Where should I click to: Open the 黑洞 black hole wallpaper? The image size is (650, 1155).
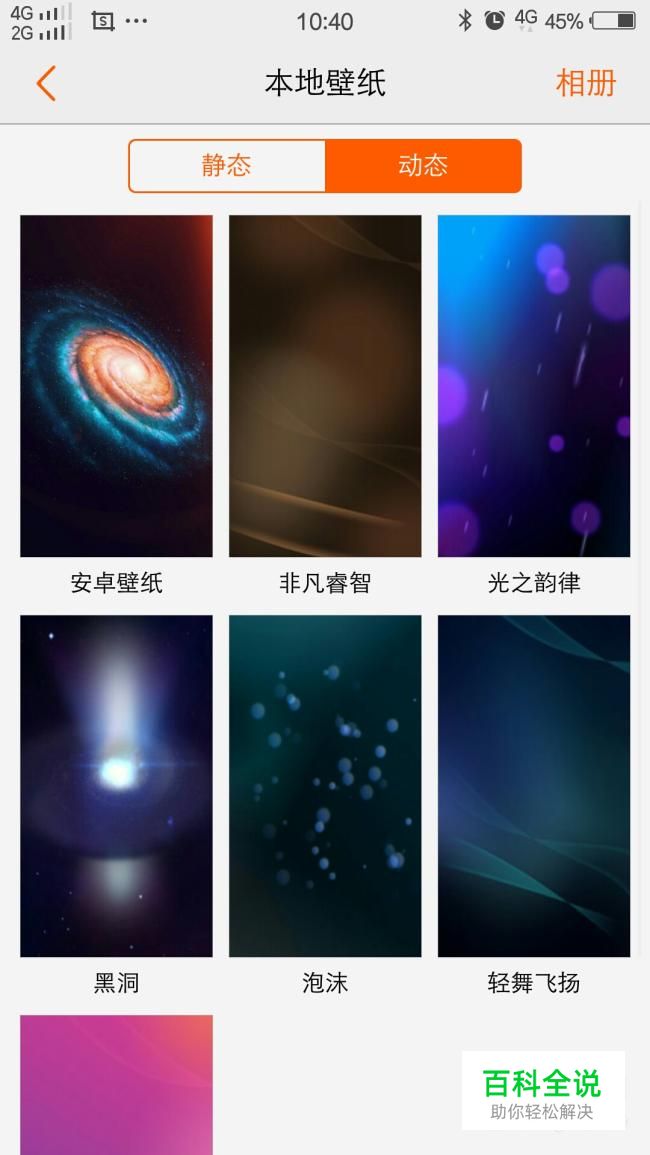(116, 786)
